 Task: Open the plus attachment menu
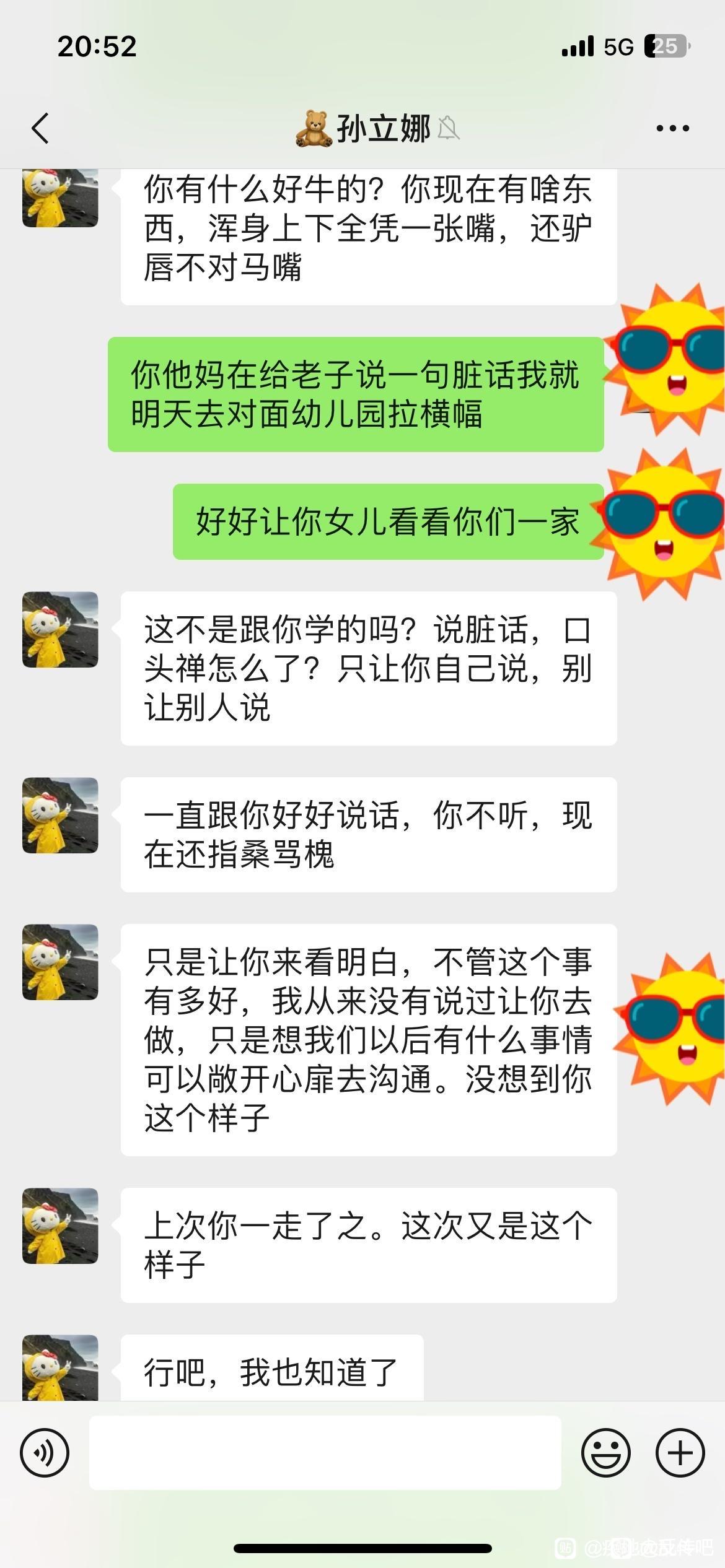(x=680, y=1452)
